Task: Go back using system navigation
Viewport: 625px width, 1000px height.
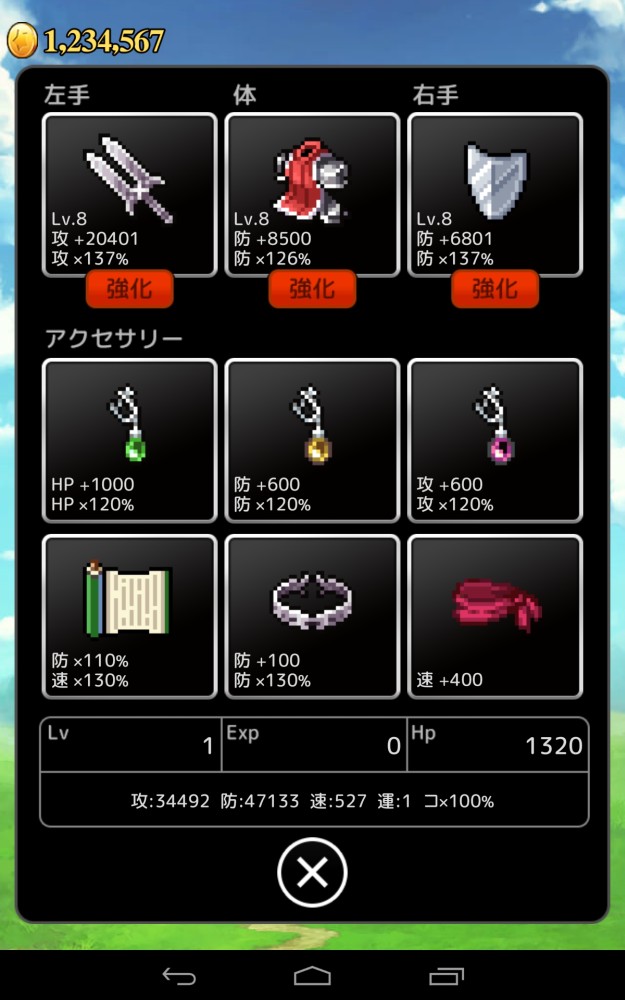Action: click(179, 975)
